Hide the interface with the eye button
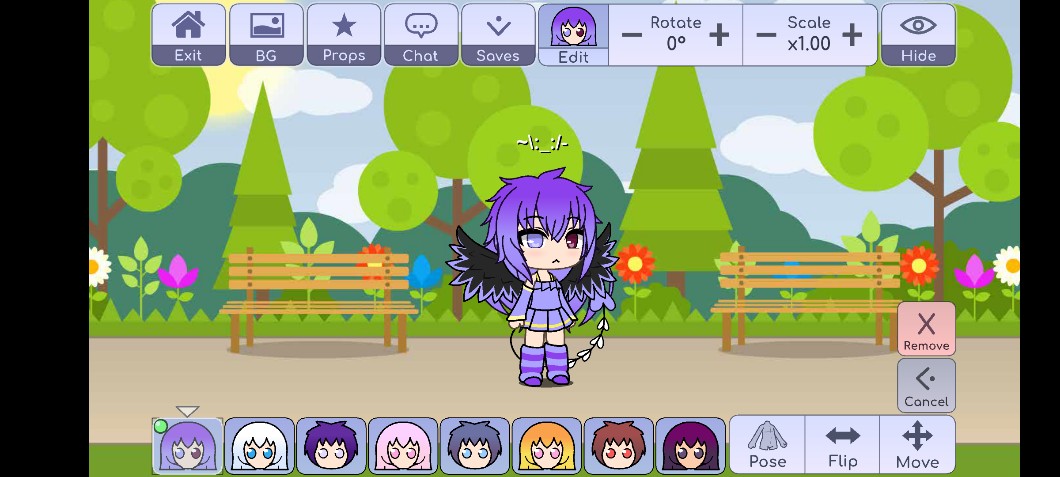The image size is (1060, 477). tap(918, 34)
